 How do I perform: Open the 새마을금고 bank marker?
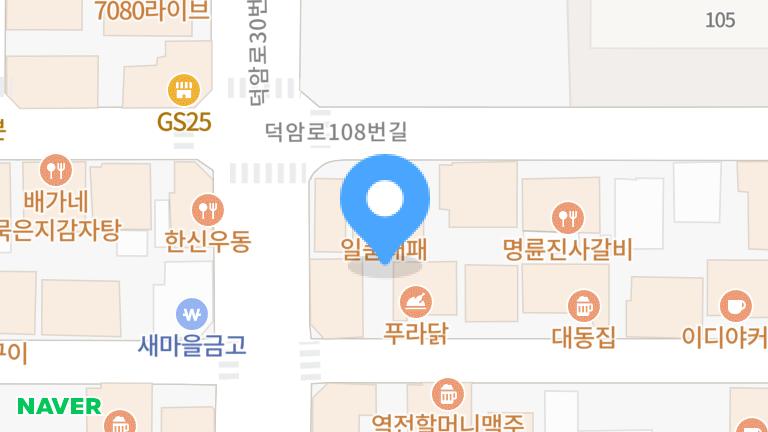pyautogui.click(x=191, y=315)
